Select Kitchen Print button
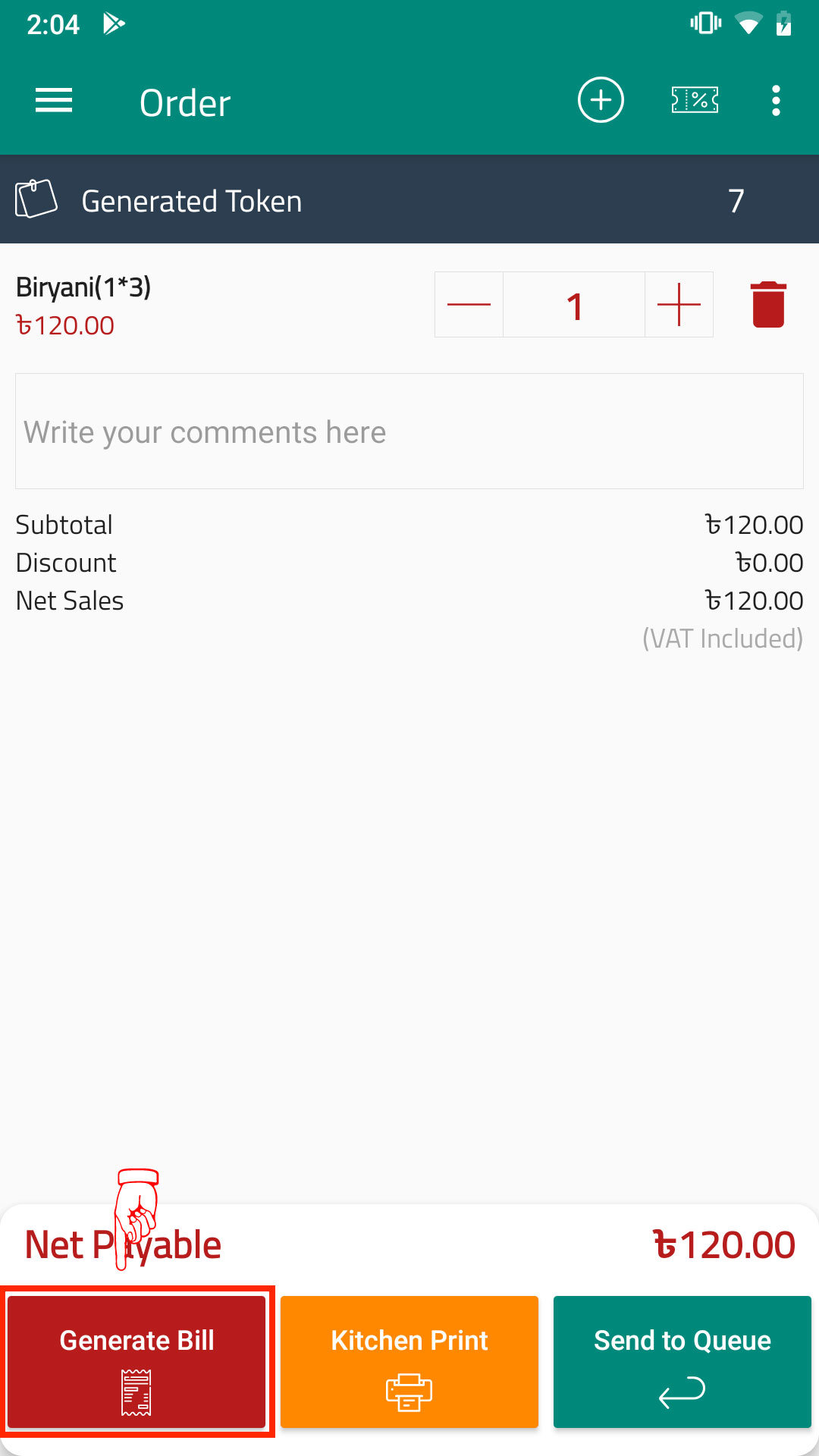819x1456 pixels. (409, 1362)
